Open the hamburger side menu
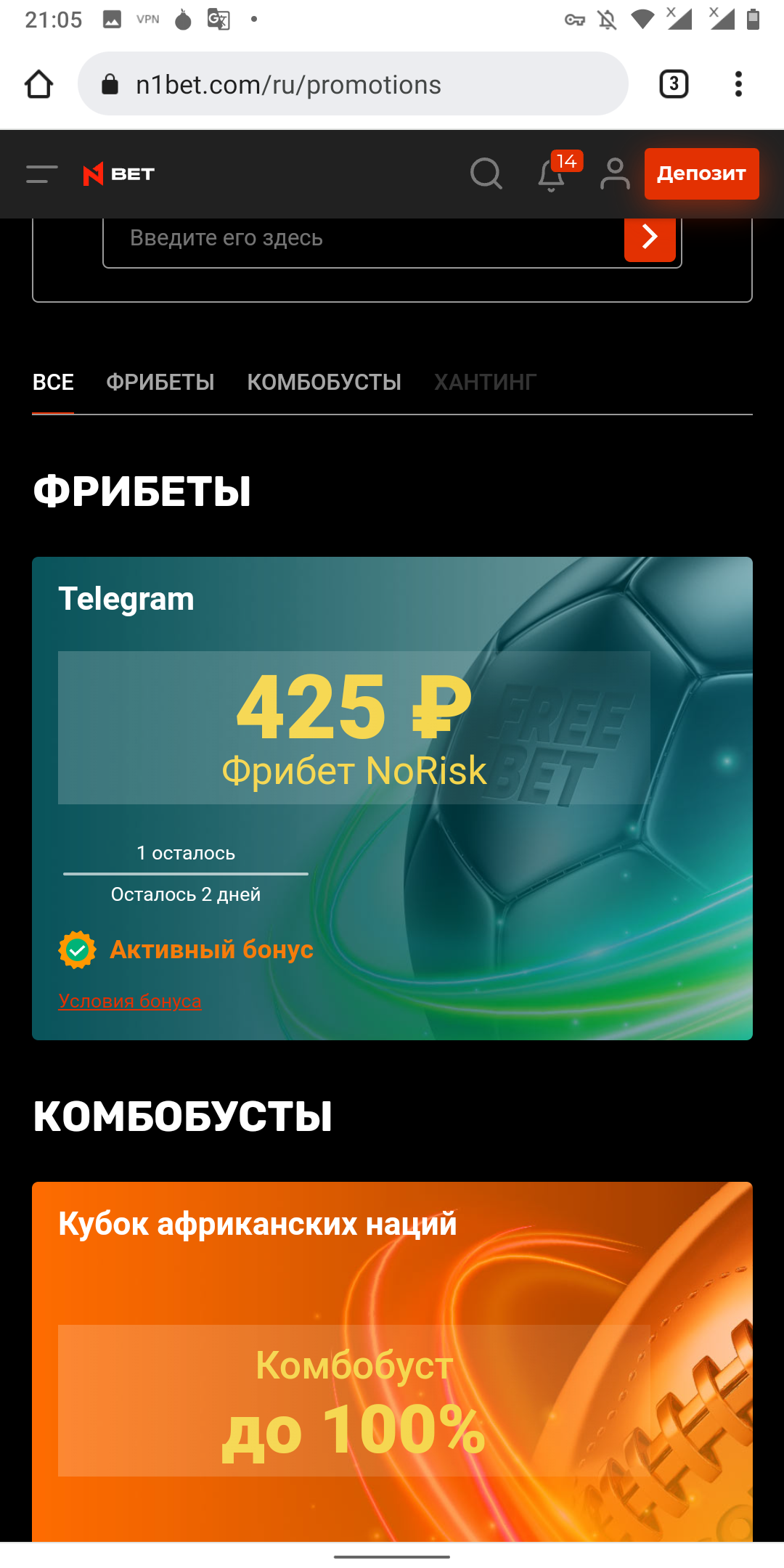The height and width of the screenshot is (1568, 784). 41,174
